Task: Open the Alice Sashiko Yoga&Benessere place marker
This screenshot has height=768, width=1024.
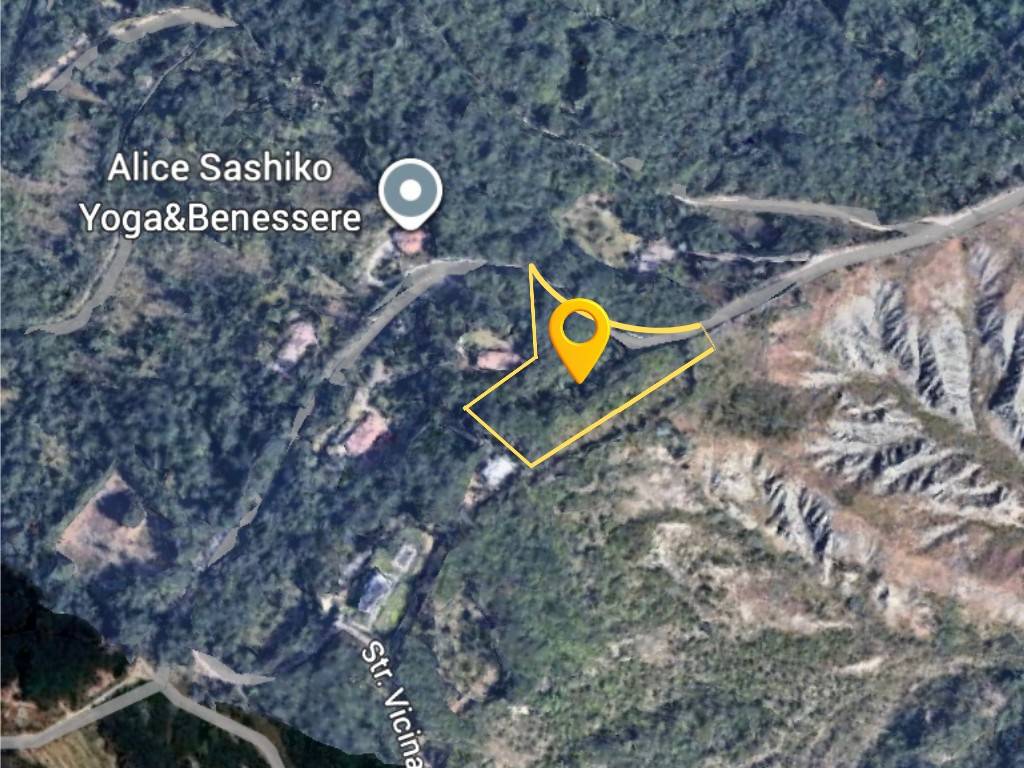Action: click(410, 192)
